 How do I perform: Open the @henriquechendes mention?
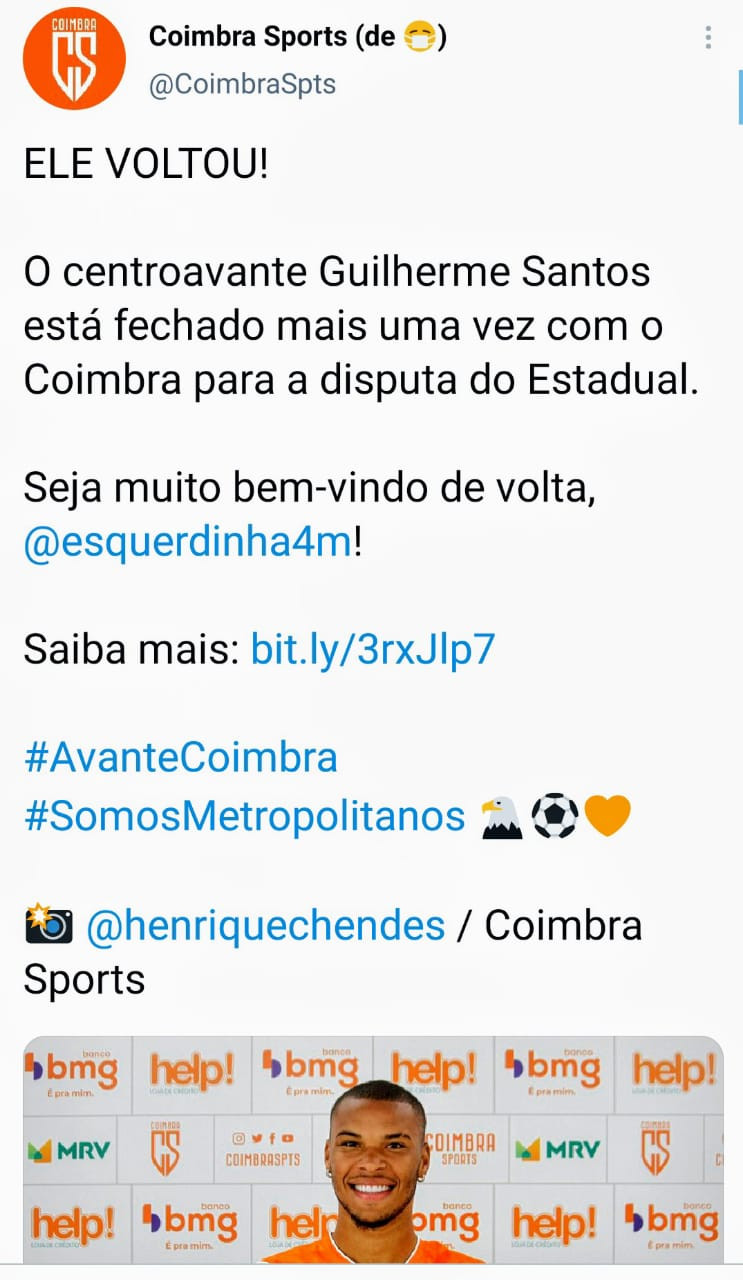tap(266, 926)
